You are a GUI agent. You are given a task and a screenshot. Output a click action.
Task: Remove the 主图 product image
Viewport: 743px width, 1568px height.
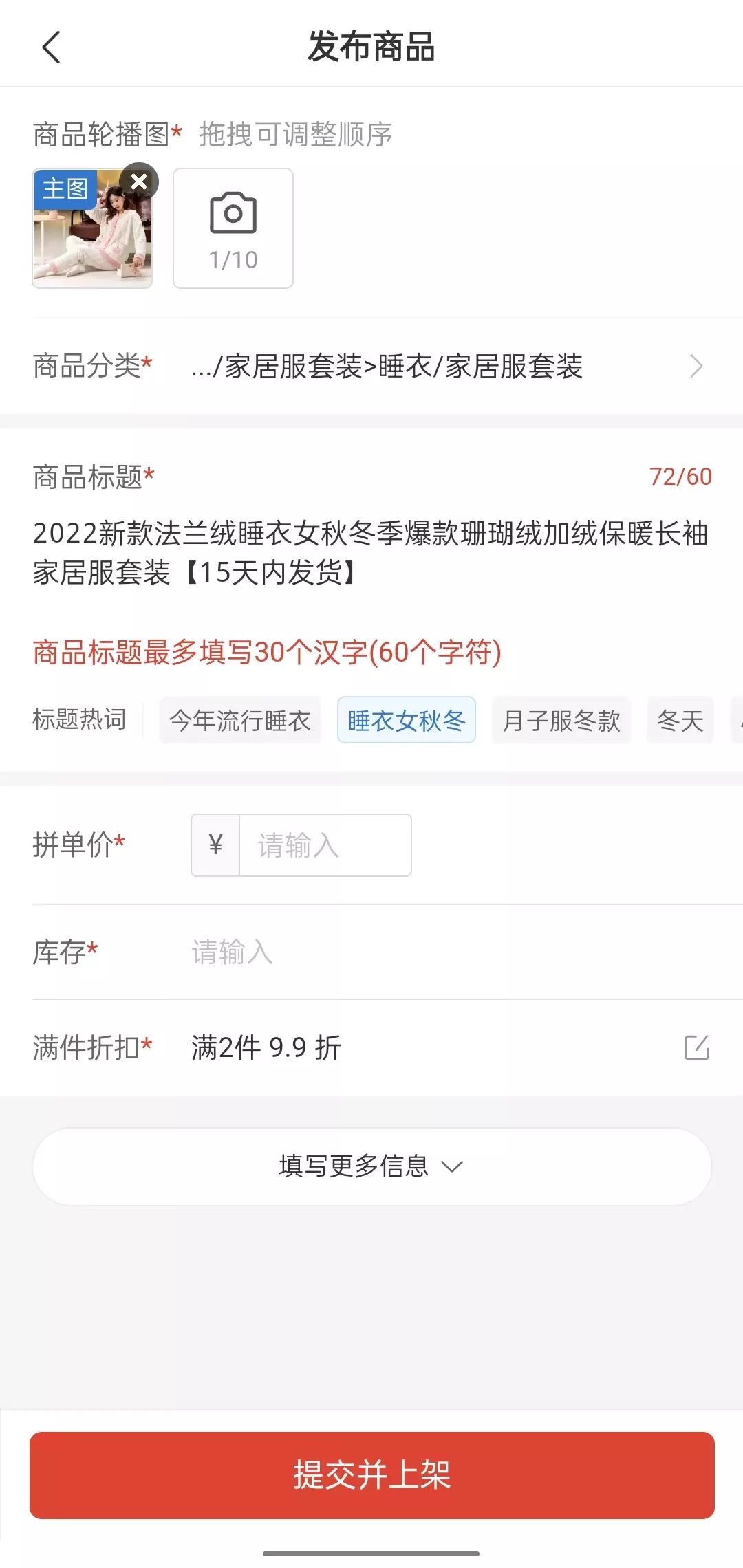point(139,182)
